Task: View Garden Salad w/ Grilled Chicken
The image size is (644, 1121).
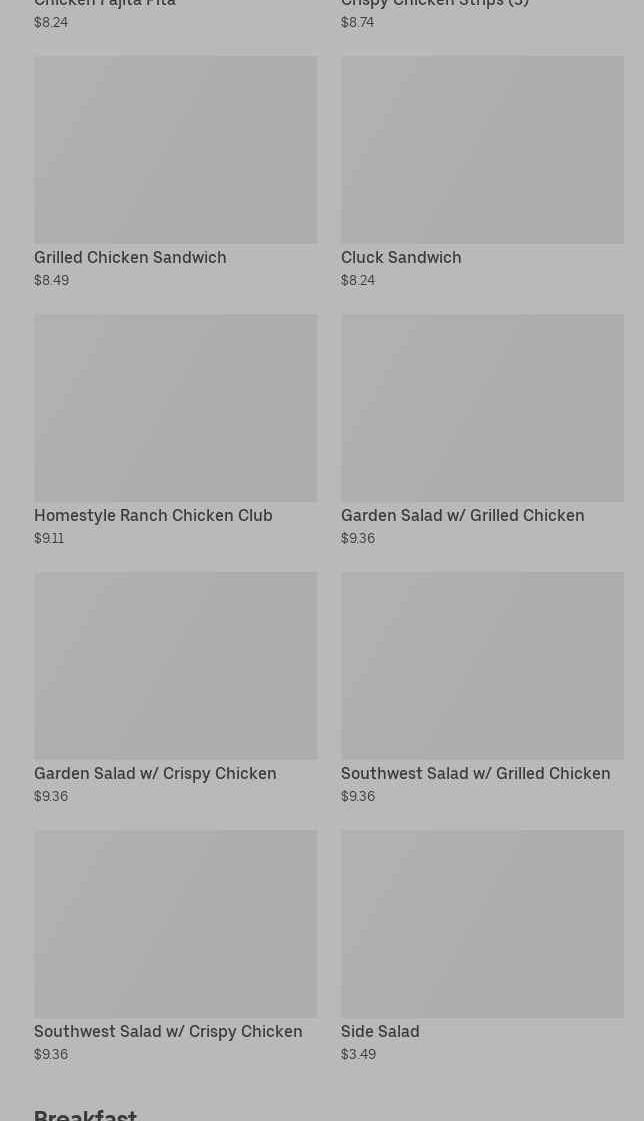Action: [x=481, y=428]
